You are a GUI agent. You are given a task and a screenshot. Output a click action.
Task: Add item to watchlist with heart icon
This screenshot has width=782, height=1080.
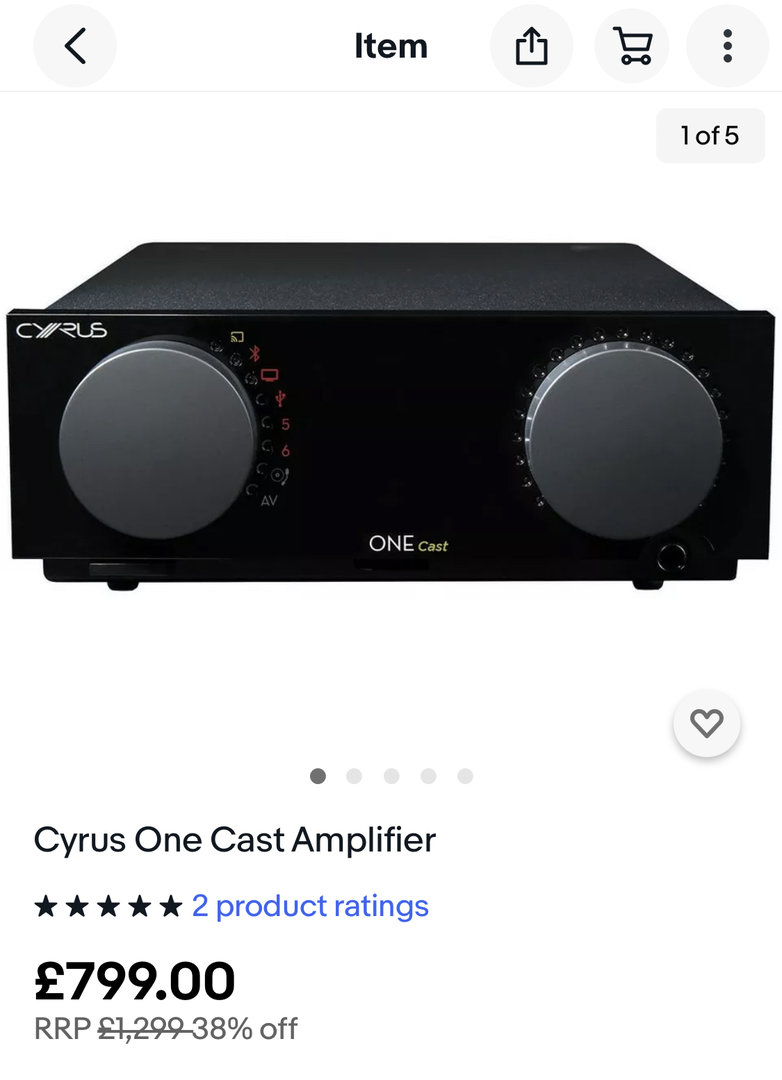(707, 723)
